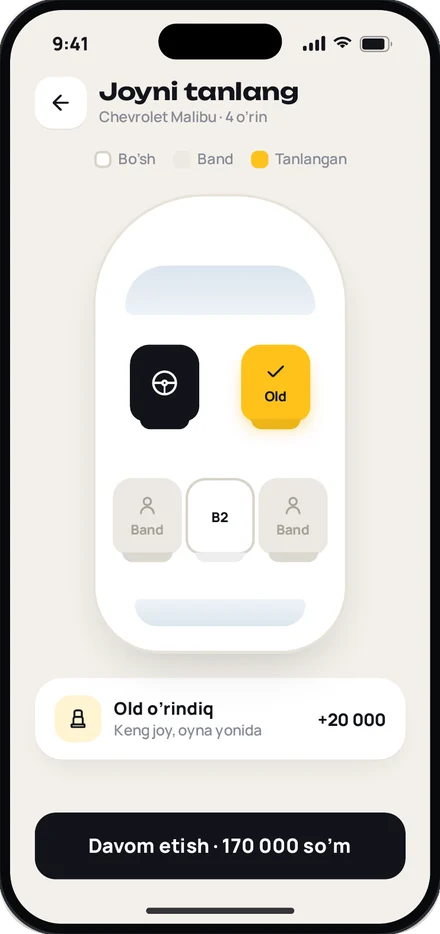440x934 pixels.
Task: Tap Davom etish to continue
Action: pos(220,846)
